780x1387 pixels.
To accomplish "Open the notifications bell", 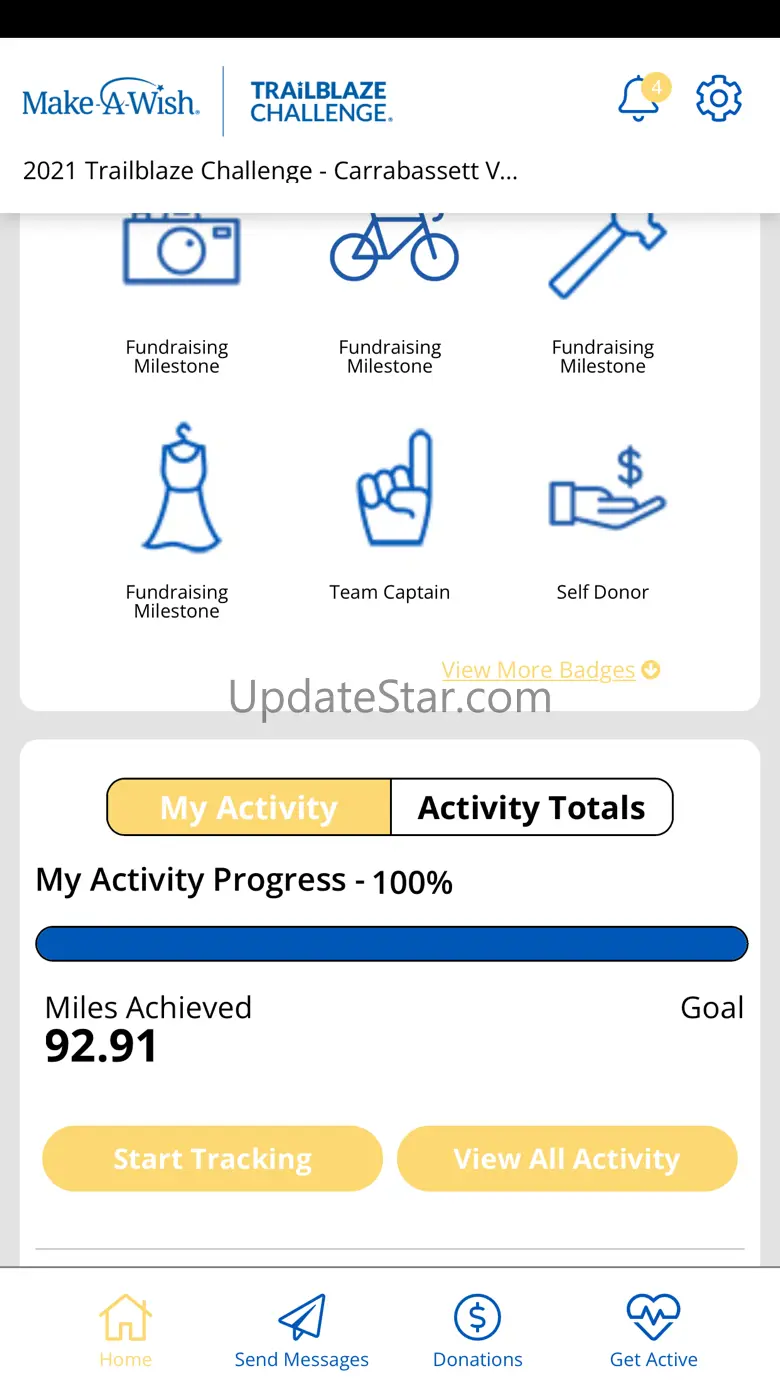I will coord(639,99).
